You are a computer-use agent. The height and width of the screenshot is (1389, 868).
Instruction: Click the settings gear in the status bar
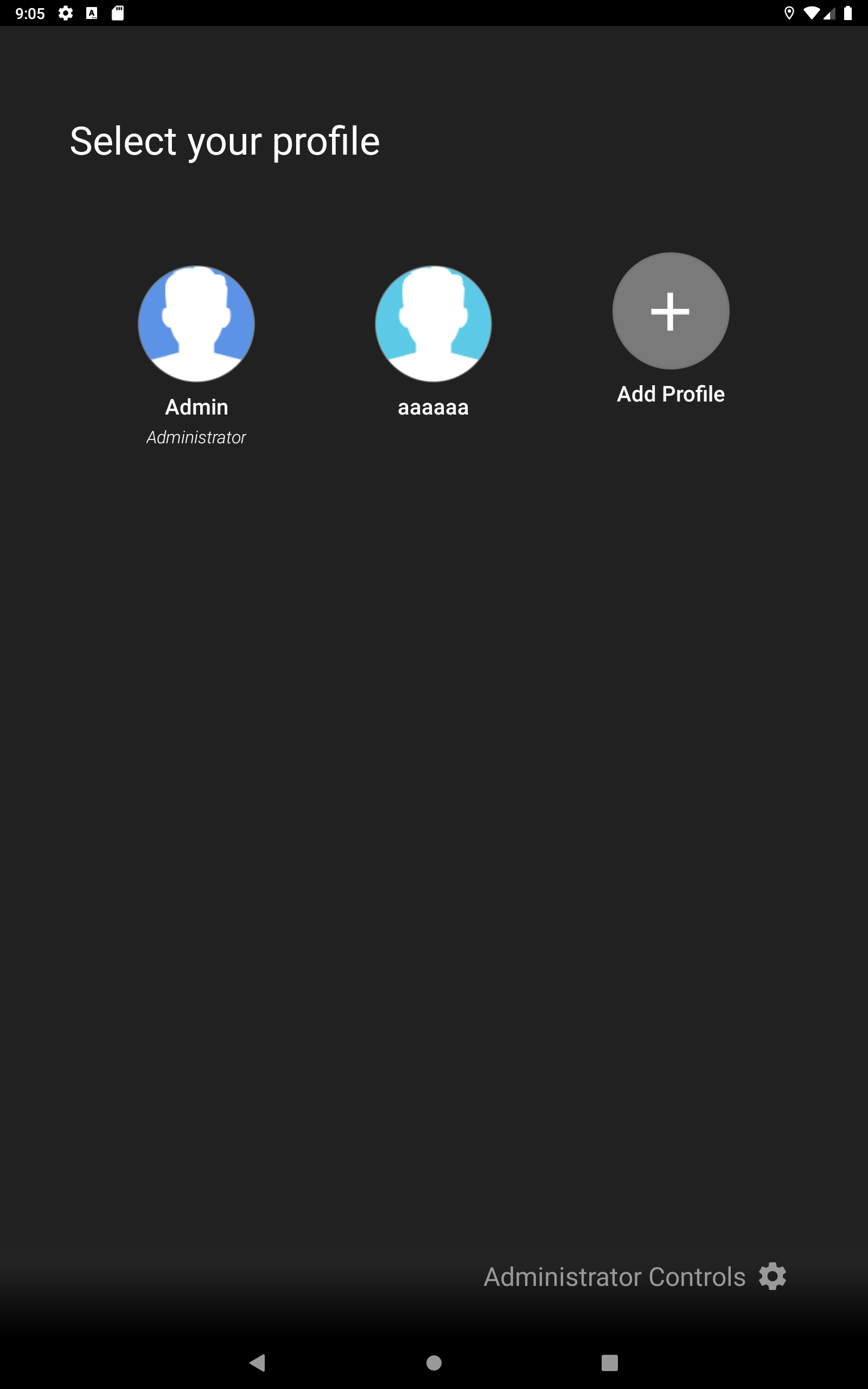pyautogui.click(x=66, y=12)
